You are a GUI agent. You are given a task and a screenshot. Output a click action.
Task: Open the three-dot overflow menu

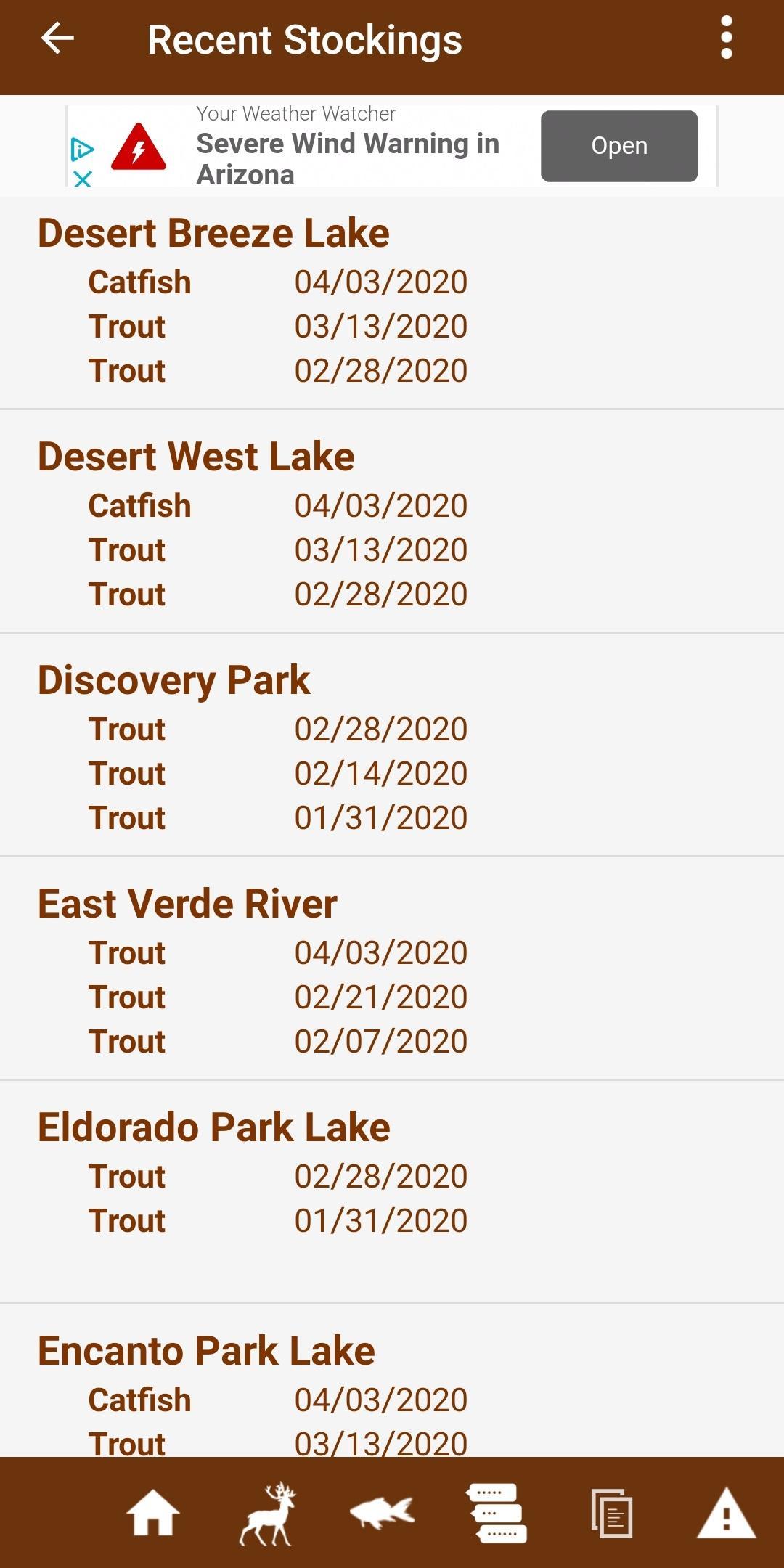726,39
